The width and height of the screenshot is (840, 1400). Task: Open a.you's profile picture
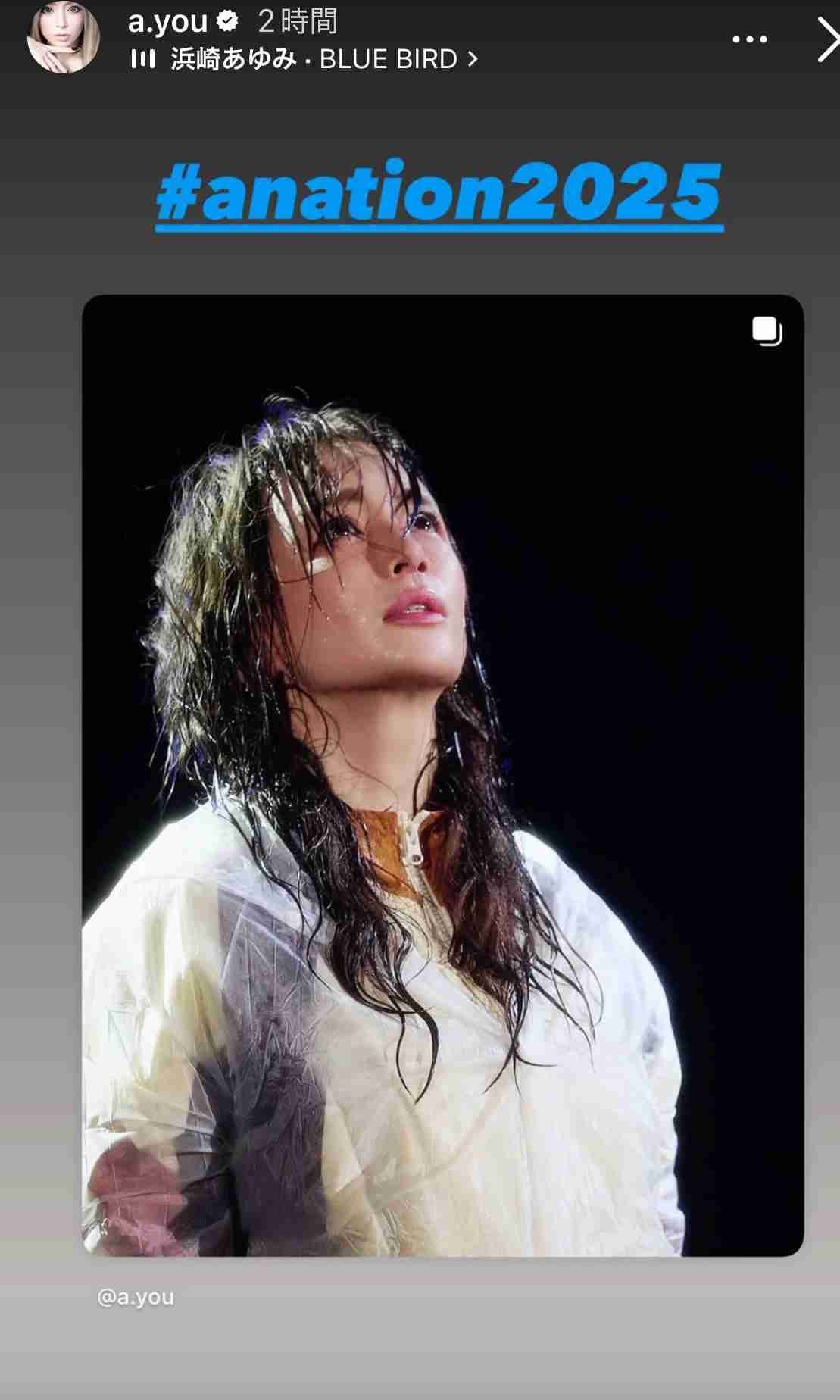(x=64, y=38)
